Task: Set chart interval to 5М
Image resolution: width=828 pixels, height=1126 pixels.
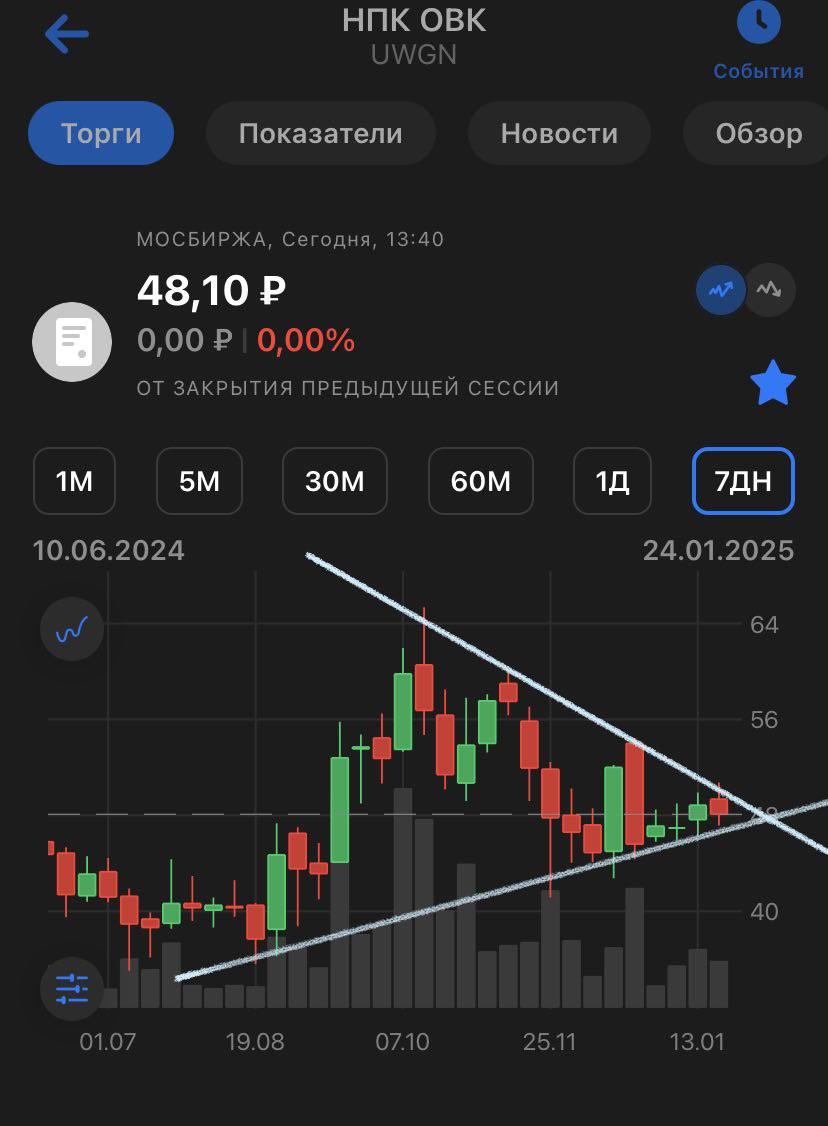Action: pyautogui.click(x=199, y=481)
